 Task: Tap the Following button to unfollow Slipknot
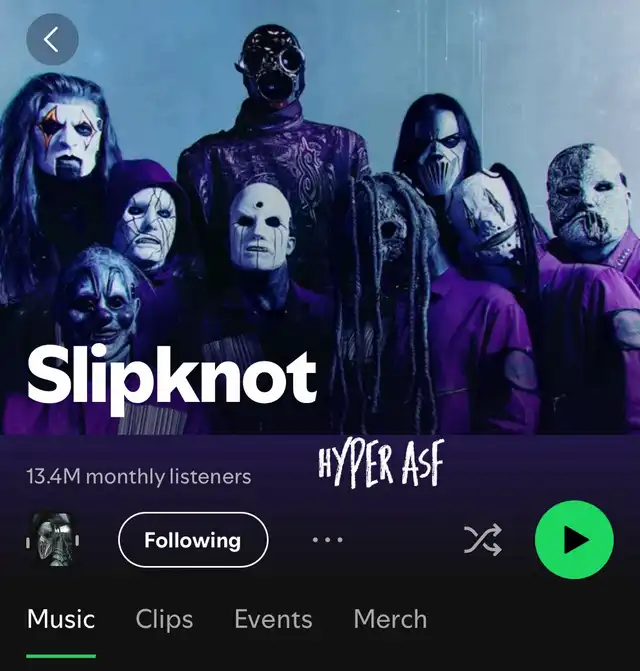click(193, 540)
